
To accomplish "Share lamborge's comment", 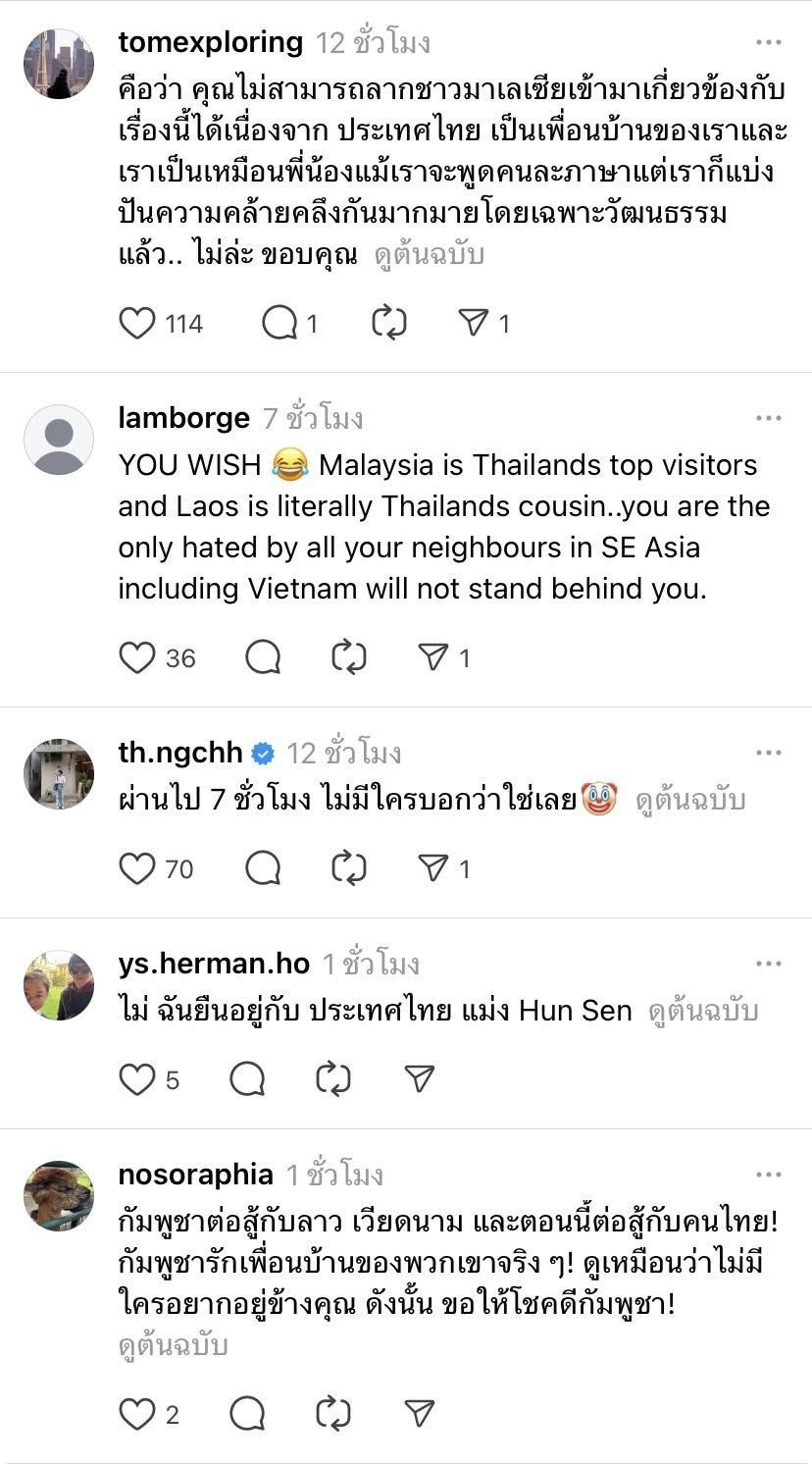I will click(432, 657).
